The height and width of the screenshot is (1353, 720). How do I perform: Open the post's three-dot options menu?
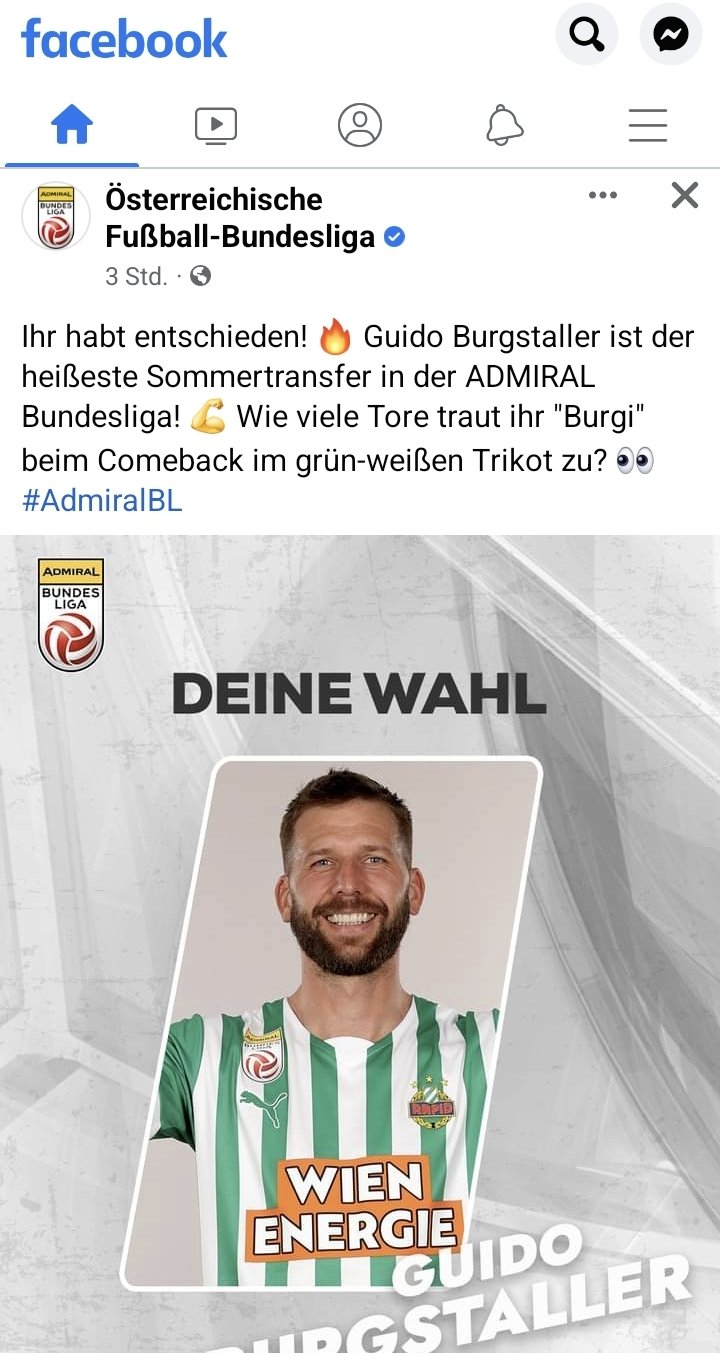click(603, 195)
